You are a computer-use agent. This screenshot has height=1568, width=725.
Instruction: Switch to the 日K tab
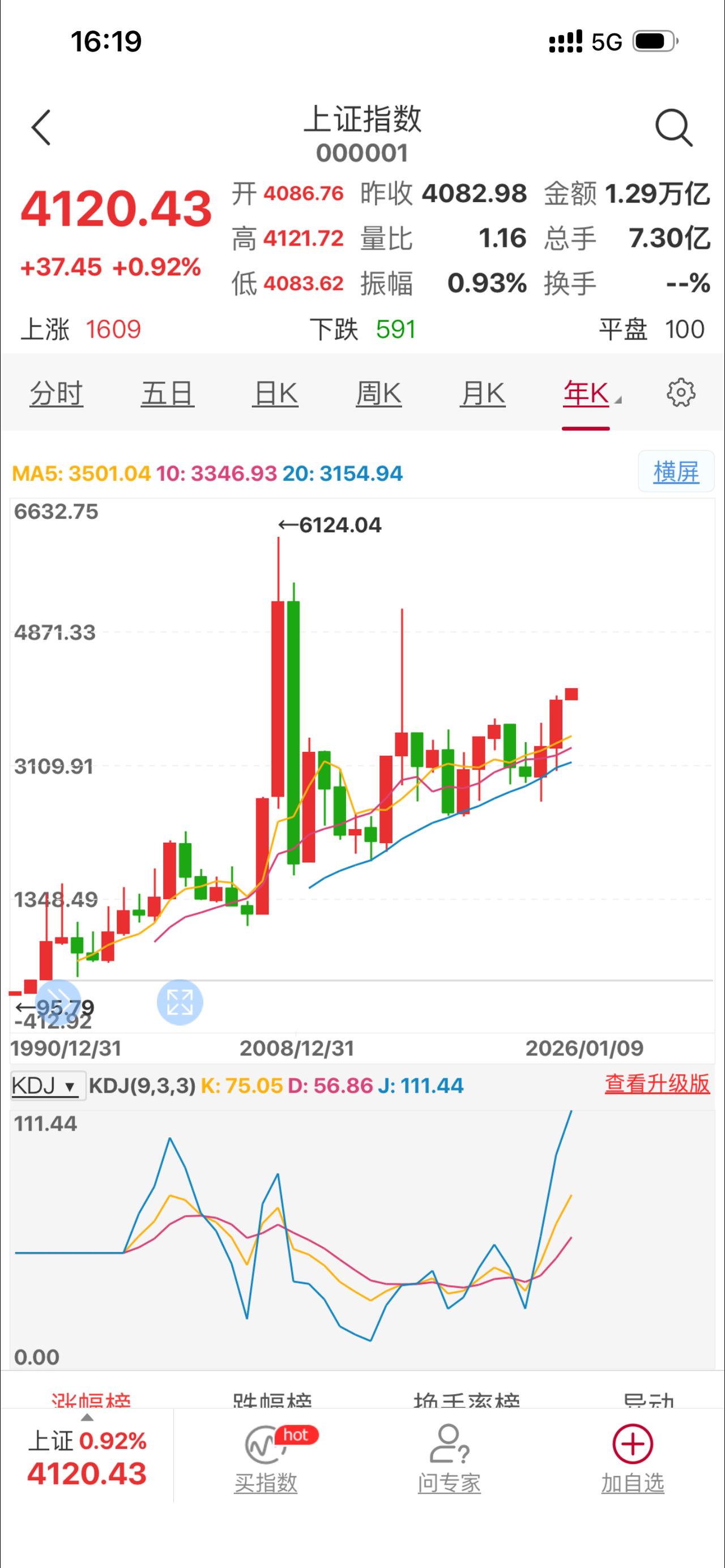[275, 393]
